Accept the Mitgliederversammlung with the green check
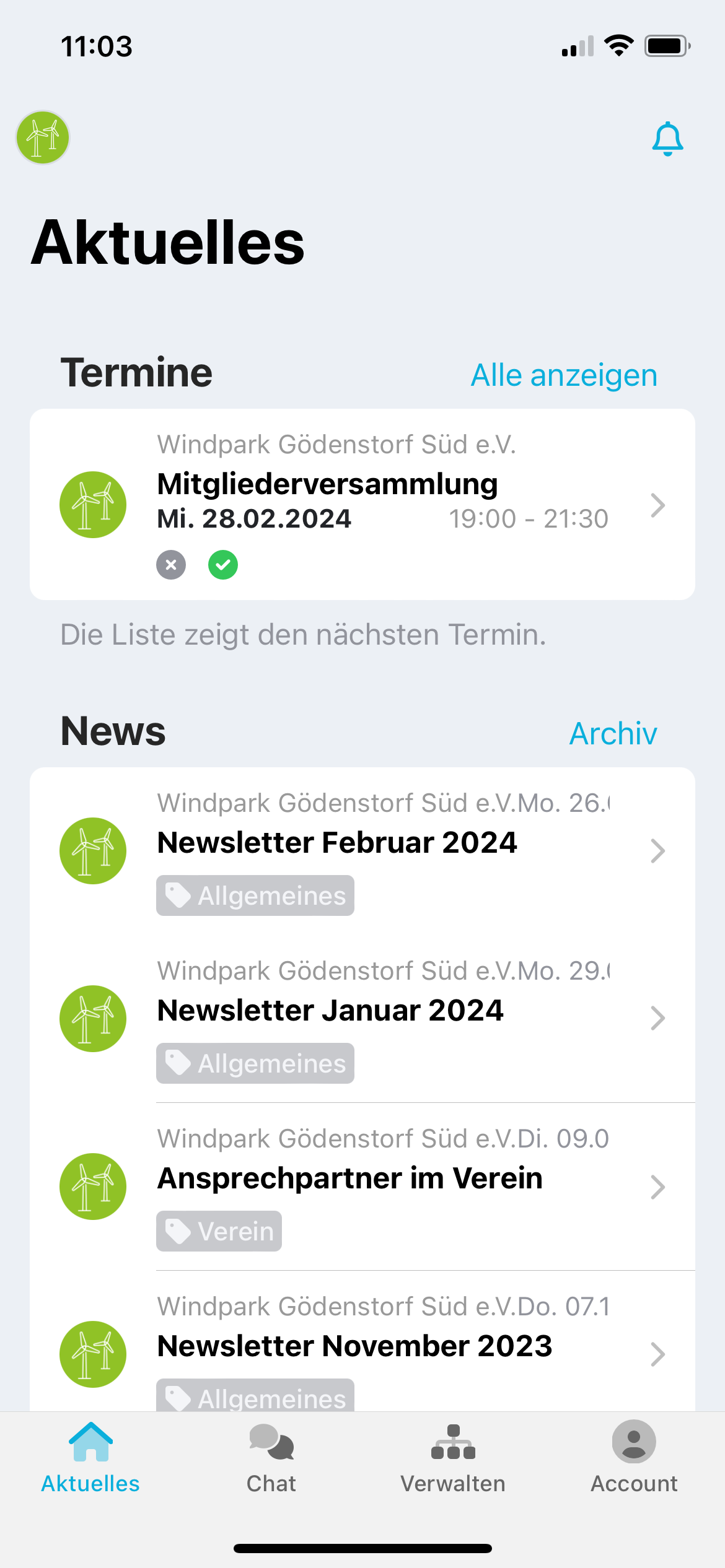 pos(223,565)
